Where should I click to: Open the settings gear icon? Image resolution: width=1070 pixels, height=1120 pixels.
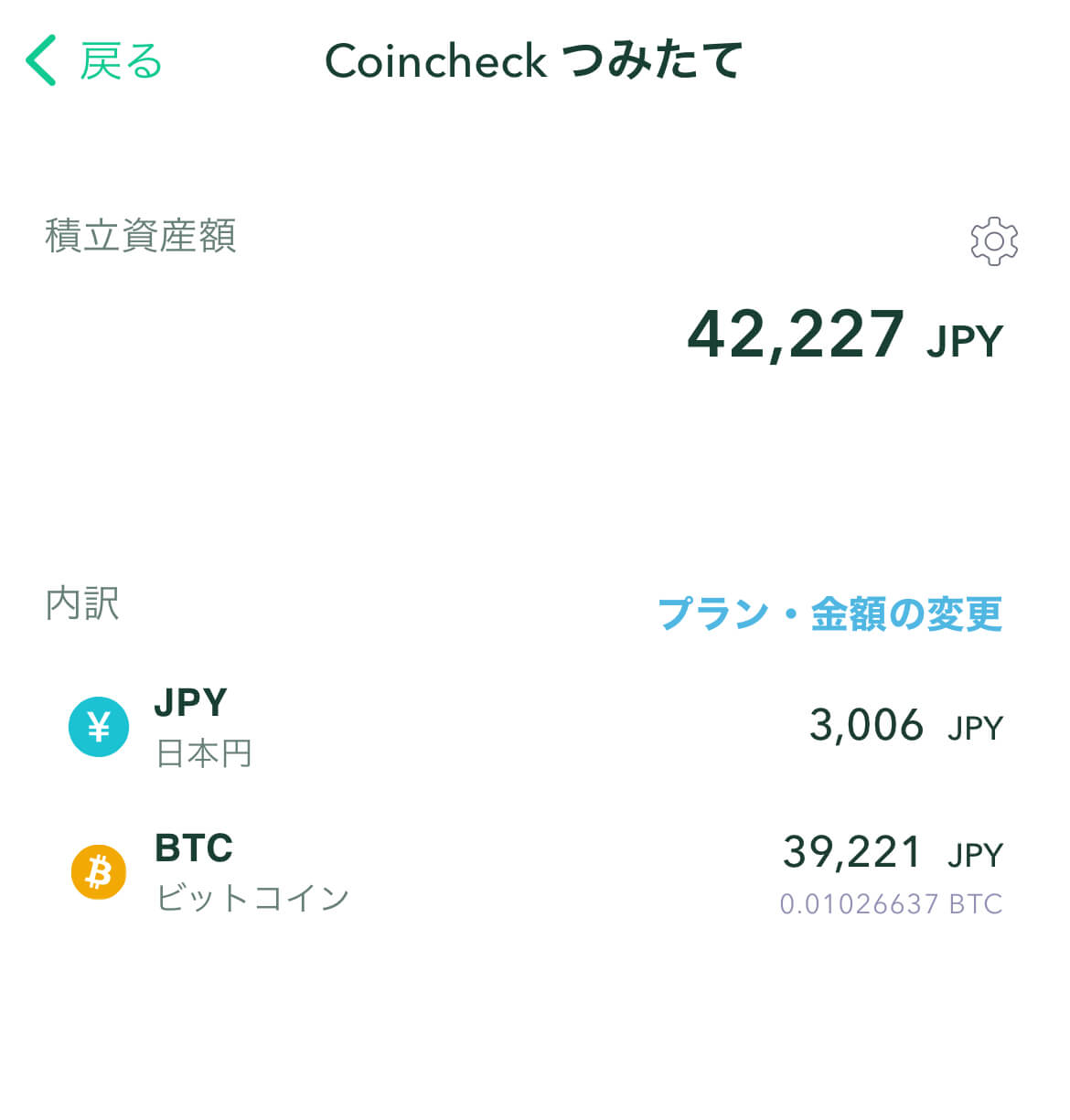pos(993,241)
